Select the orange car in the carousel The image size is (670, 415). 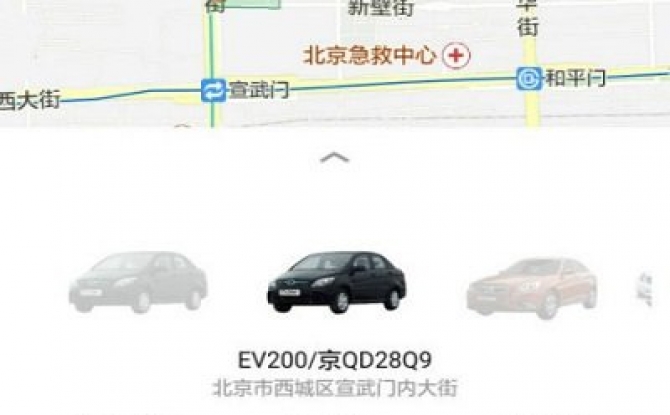tap(531, 286)
